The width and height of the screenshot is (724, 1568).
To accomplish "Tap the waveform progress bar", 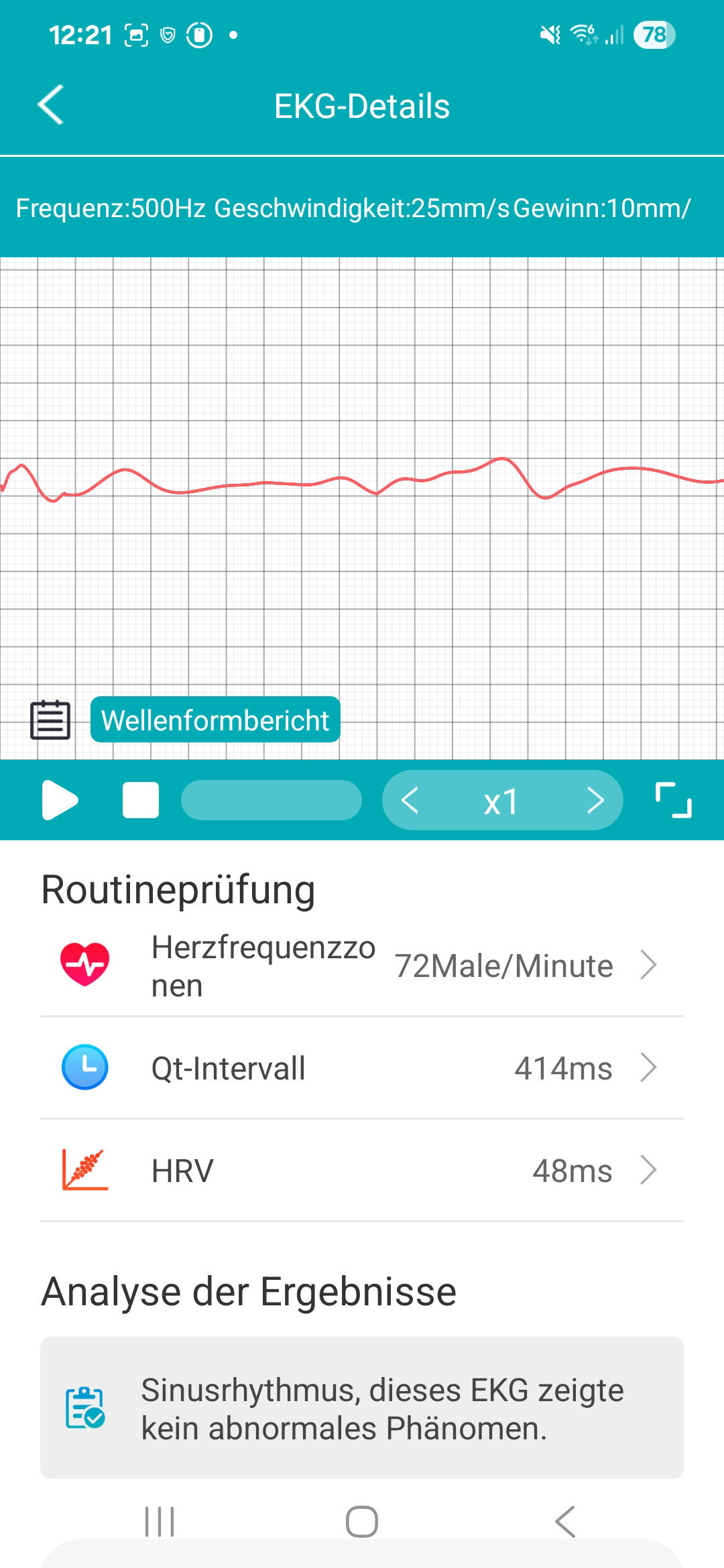I will coord(271,800).
